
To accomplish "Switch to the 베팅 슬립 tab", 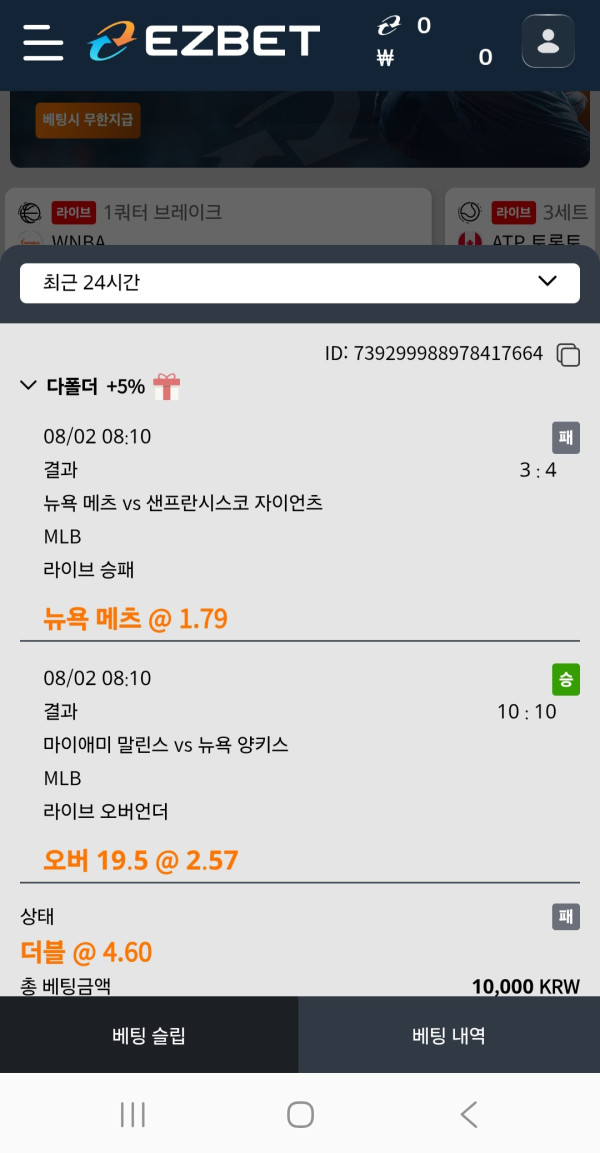I will [x=149, y=1036].
